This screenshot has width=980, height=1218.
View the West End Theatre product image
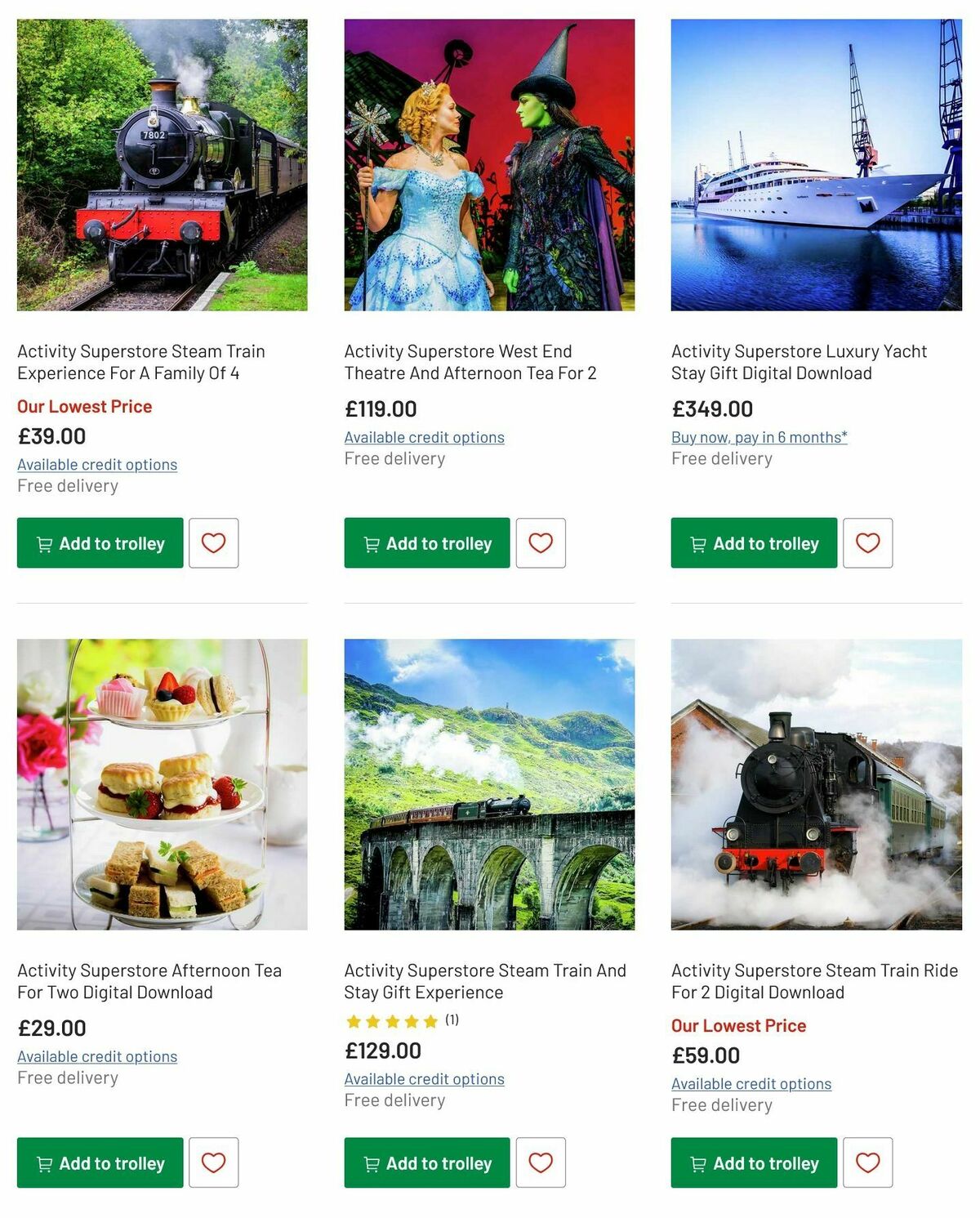coord(489,163)
